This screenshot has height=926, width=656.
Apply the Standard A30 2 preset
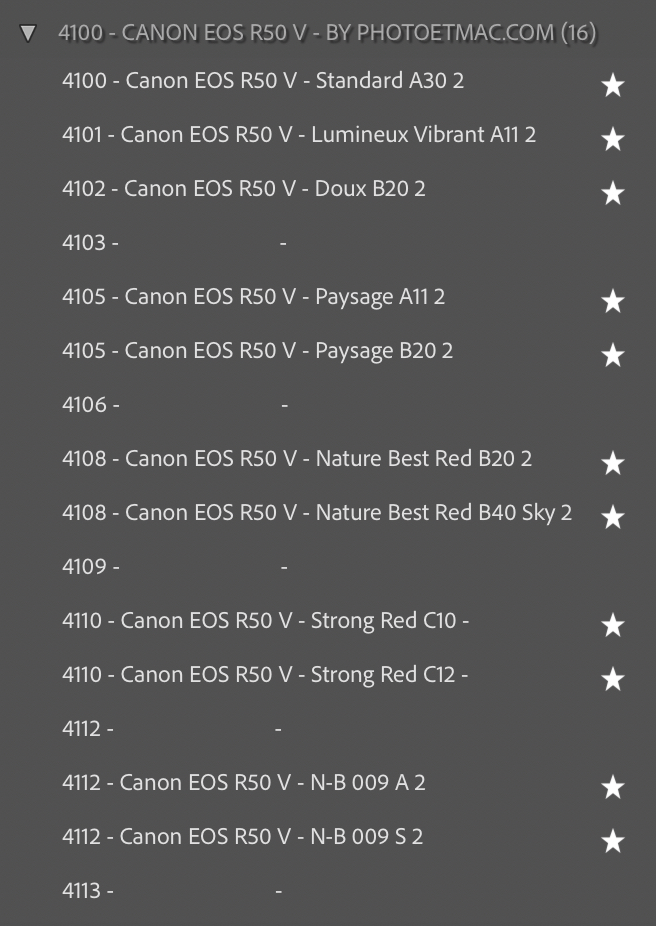tap(263, 80)
